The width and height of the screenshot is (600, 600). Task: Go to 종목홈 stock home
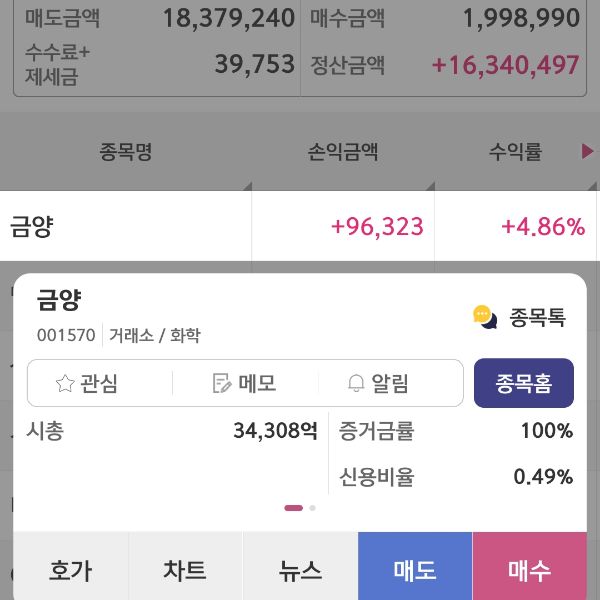click(523, 383)
